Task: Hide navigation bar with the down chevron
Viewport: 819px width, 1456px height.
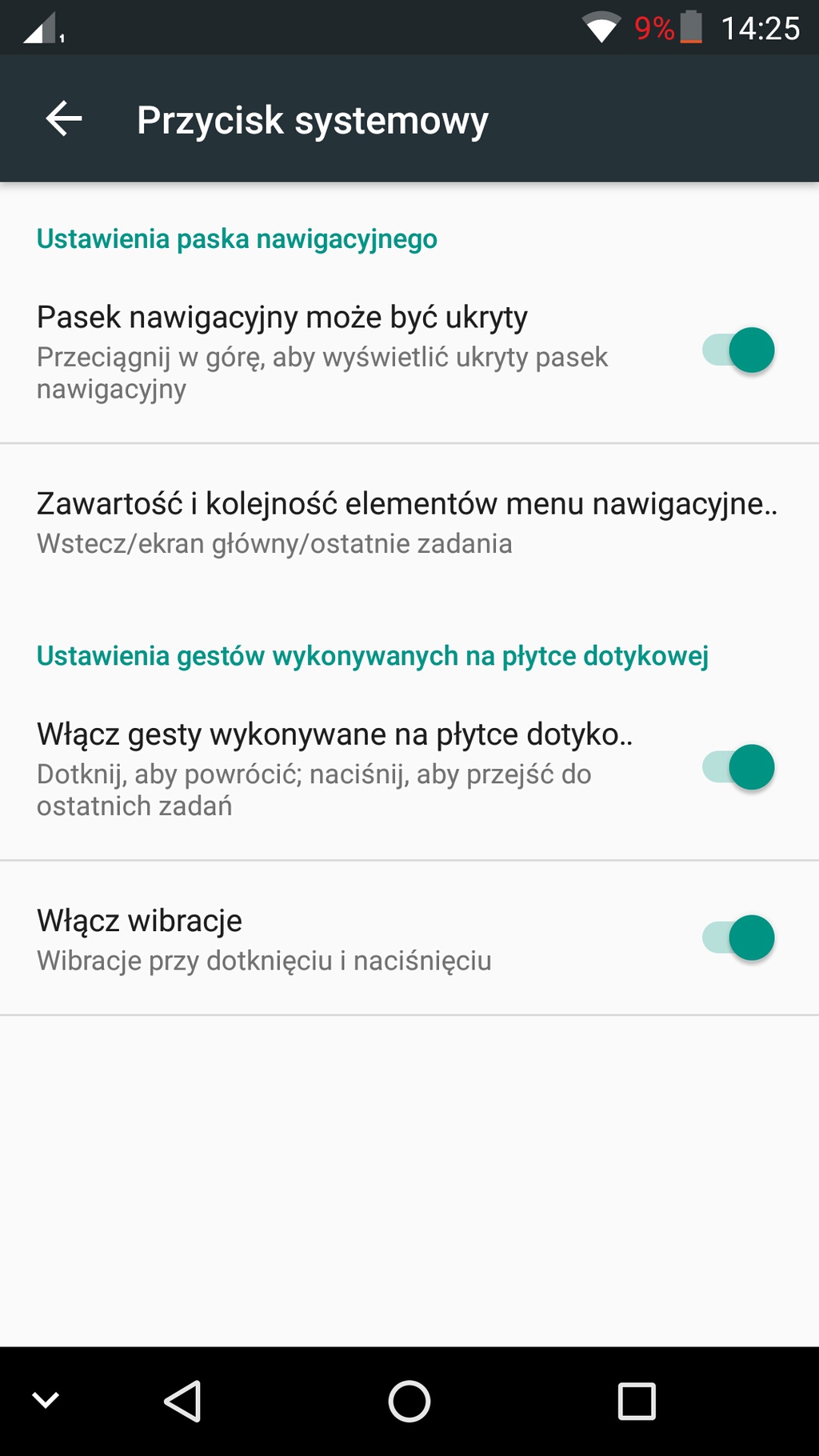Action: [x=46, y=1400]
